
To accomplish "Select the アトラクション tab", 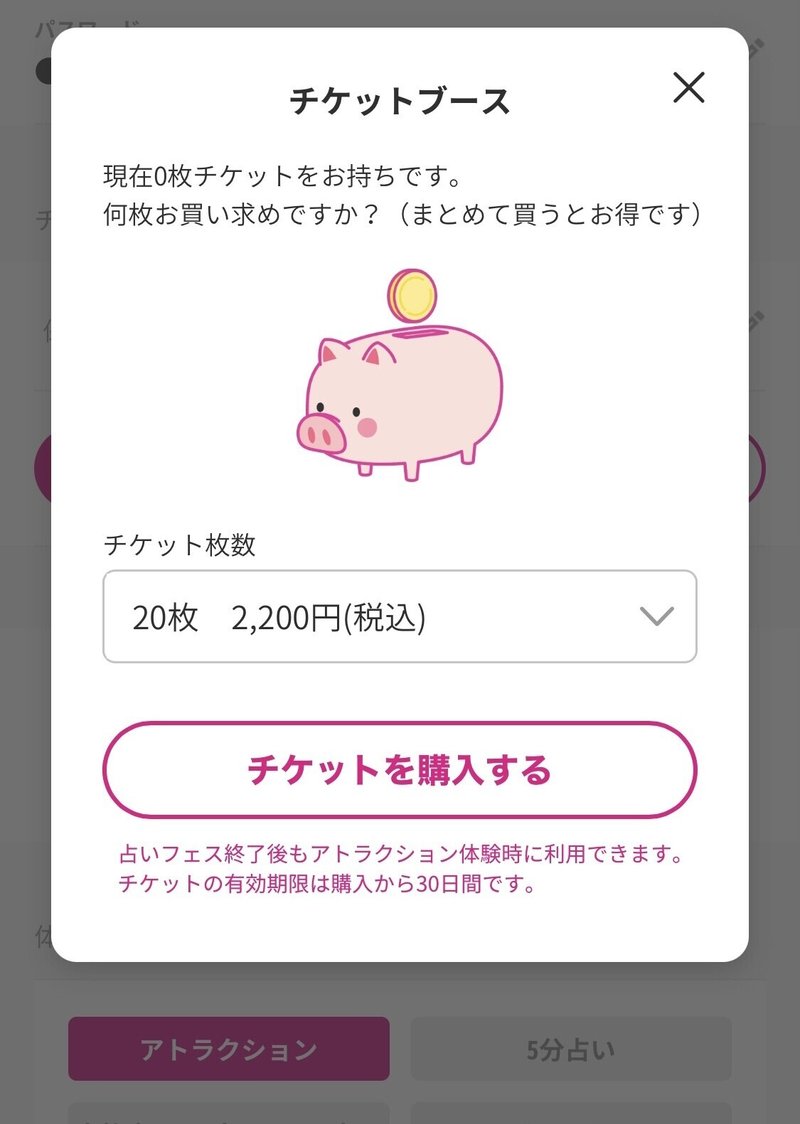I will pyautogui.click(x=228, y=1048).
